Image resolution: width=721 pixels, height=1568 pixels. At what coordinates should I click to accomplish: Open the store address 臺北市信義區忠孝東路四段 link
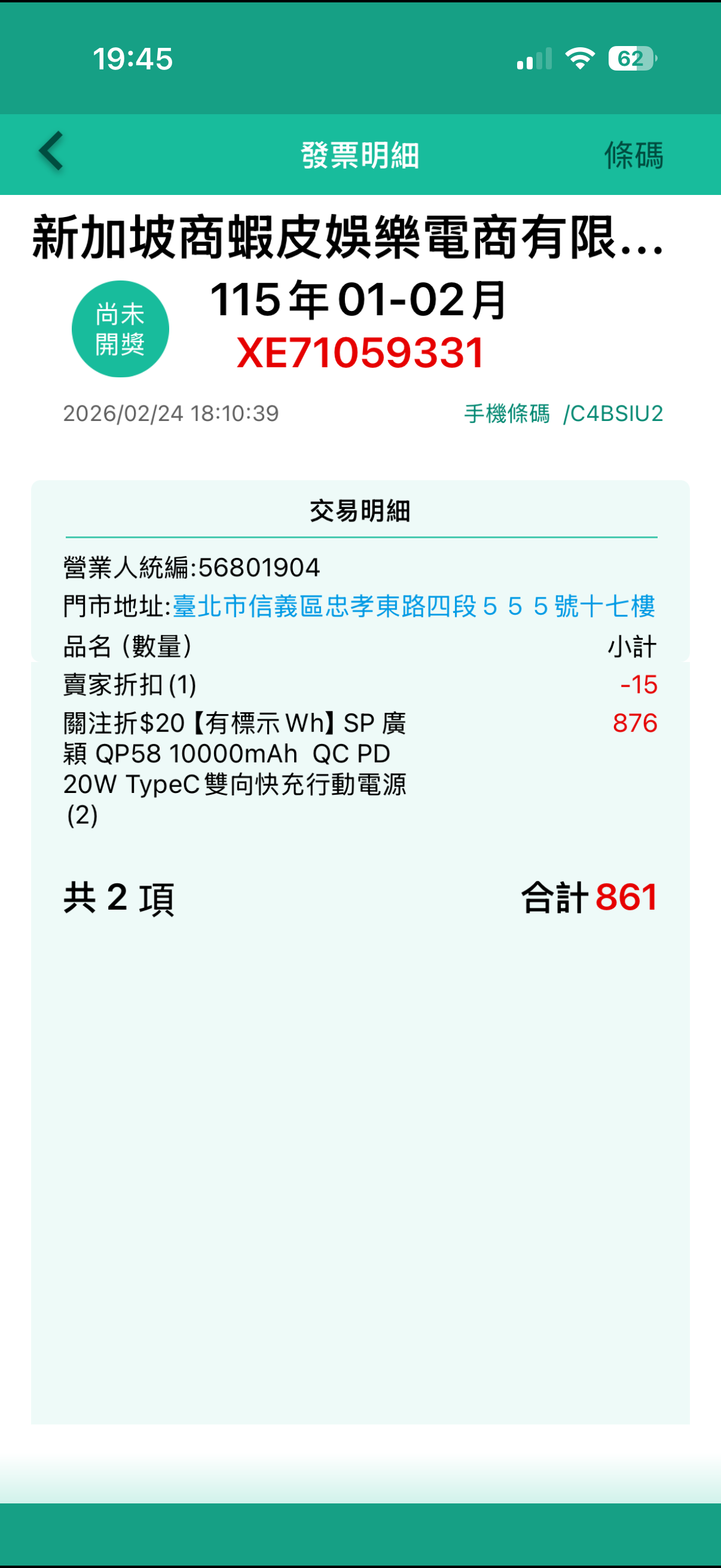[x=413, y=606]
